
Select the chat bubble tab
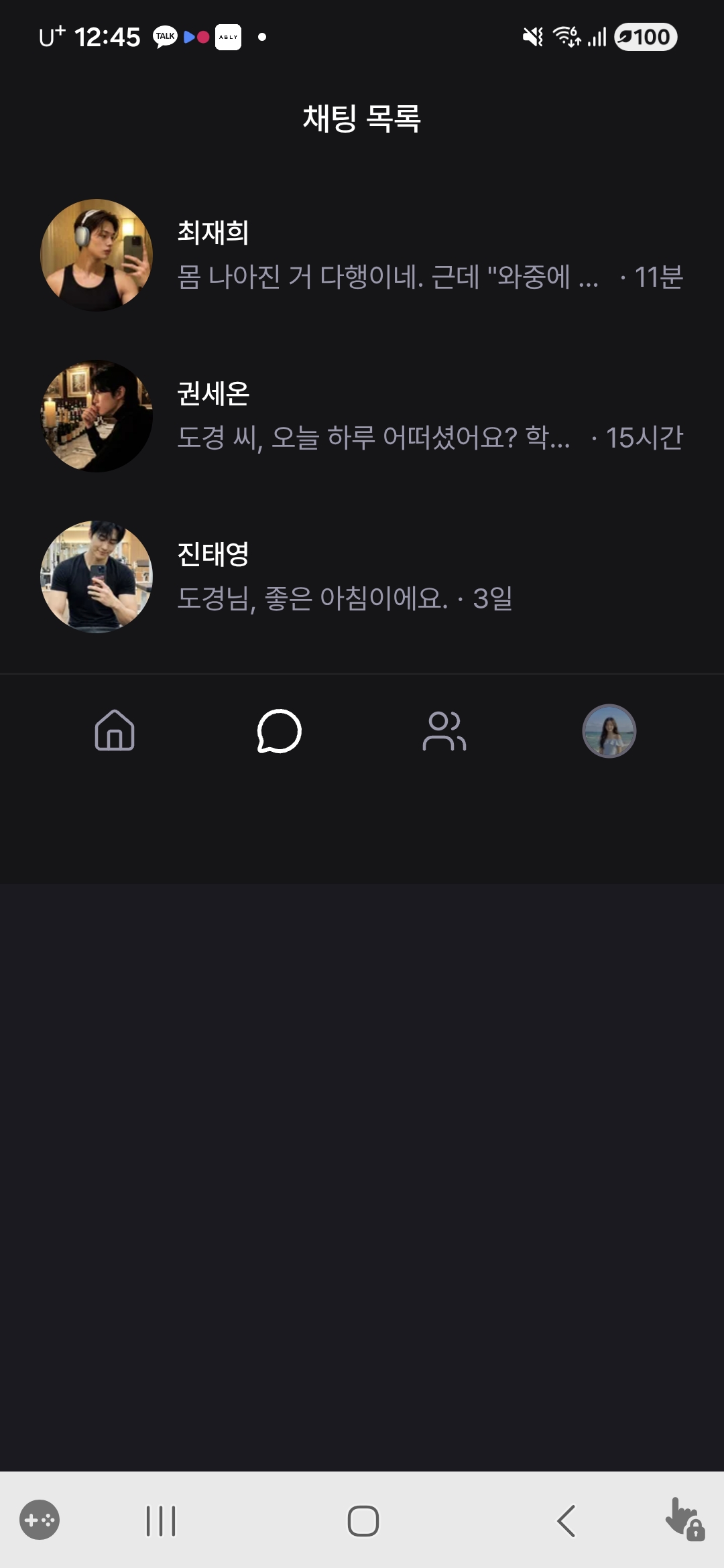280,730
